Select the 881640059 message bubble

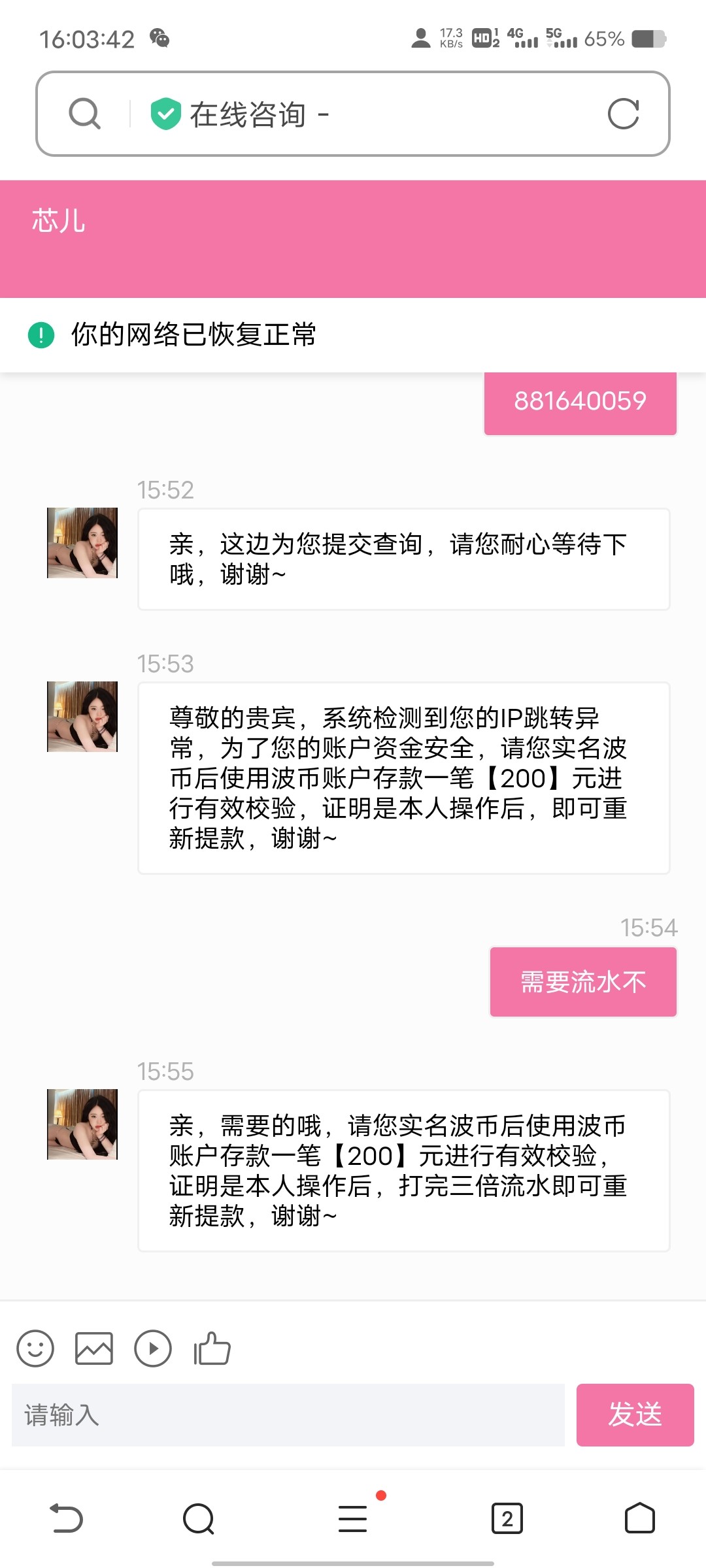[x=580, y=402]
